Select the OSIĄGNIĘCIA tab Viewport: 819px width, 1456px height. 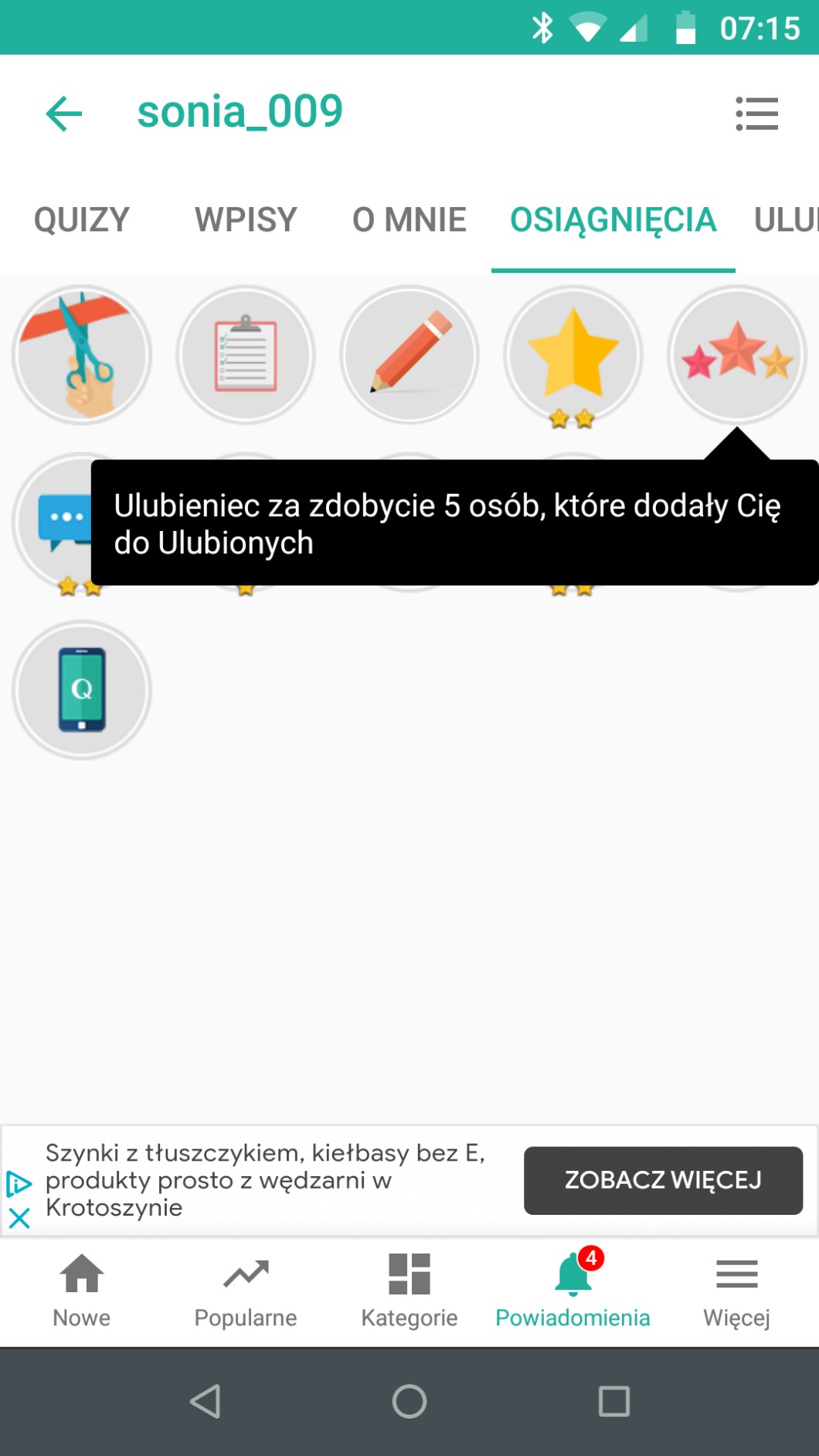[x=613, y=220]
